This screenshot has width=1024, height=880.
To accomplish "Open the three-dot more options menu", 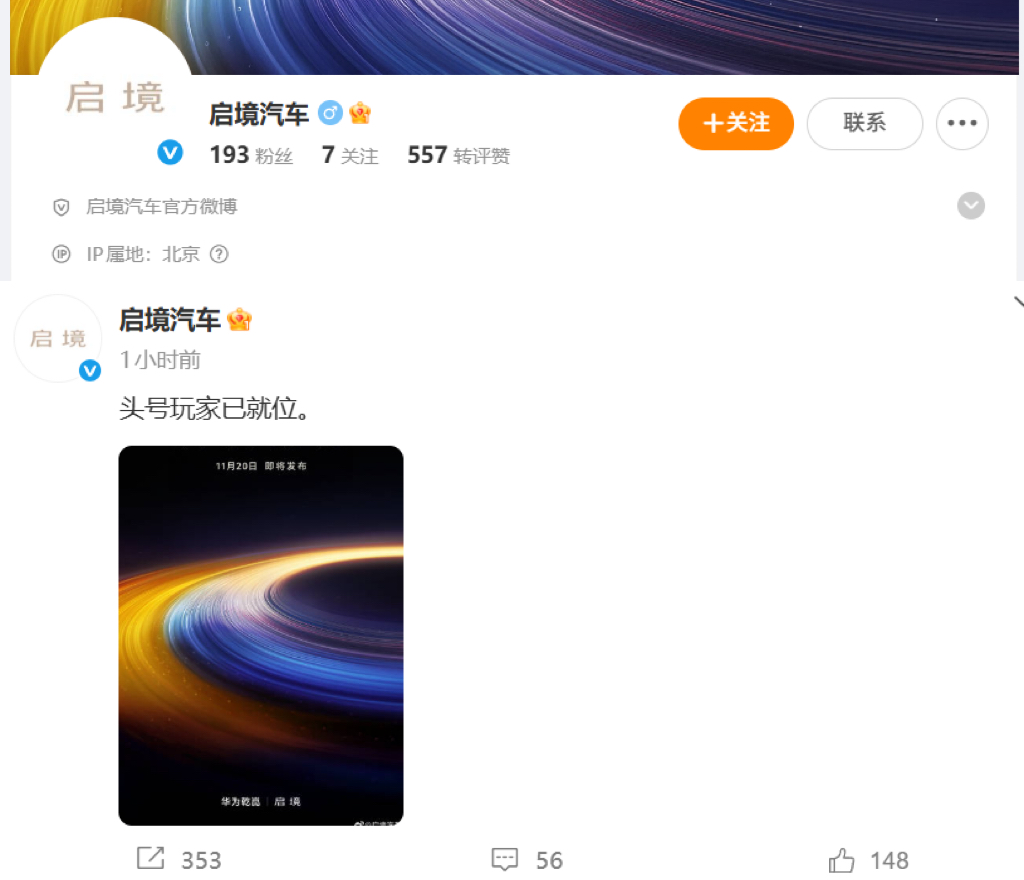I will tap(961, 124).
